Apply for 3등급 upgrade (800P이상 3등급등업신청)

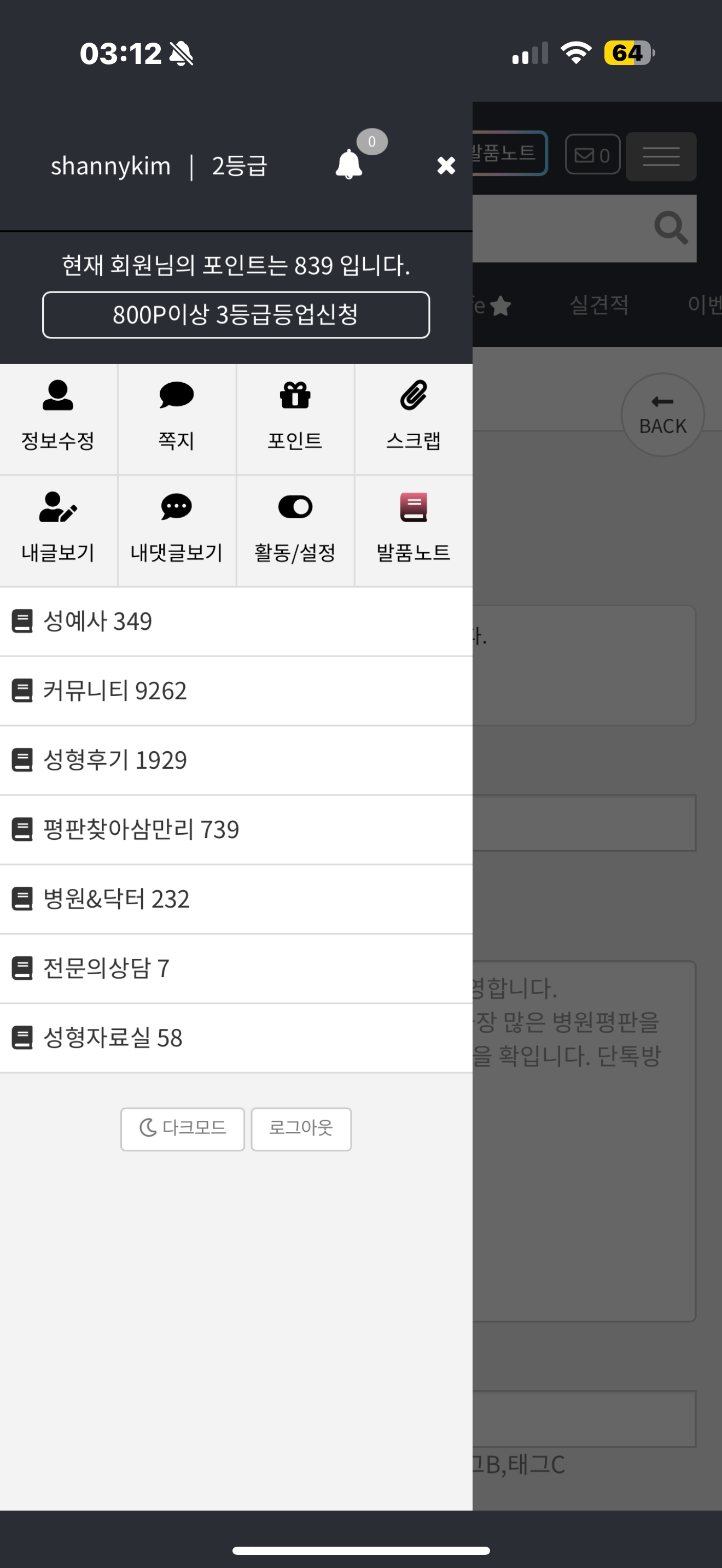[x=236, y=315]
